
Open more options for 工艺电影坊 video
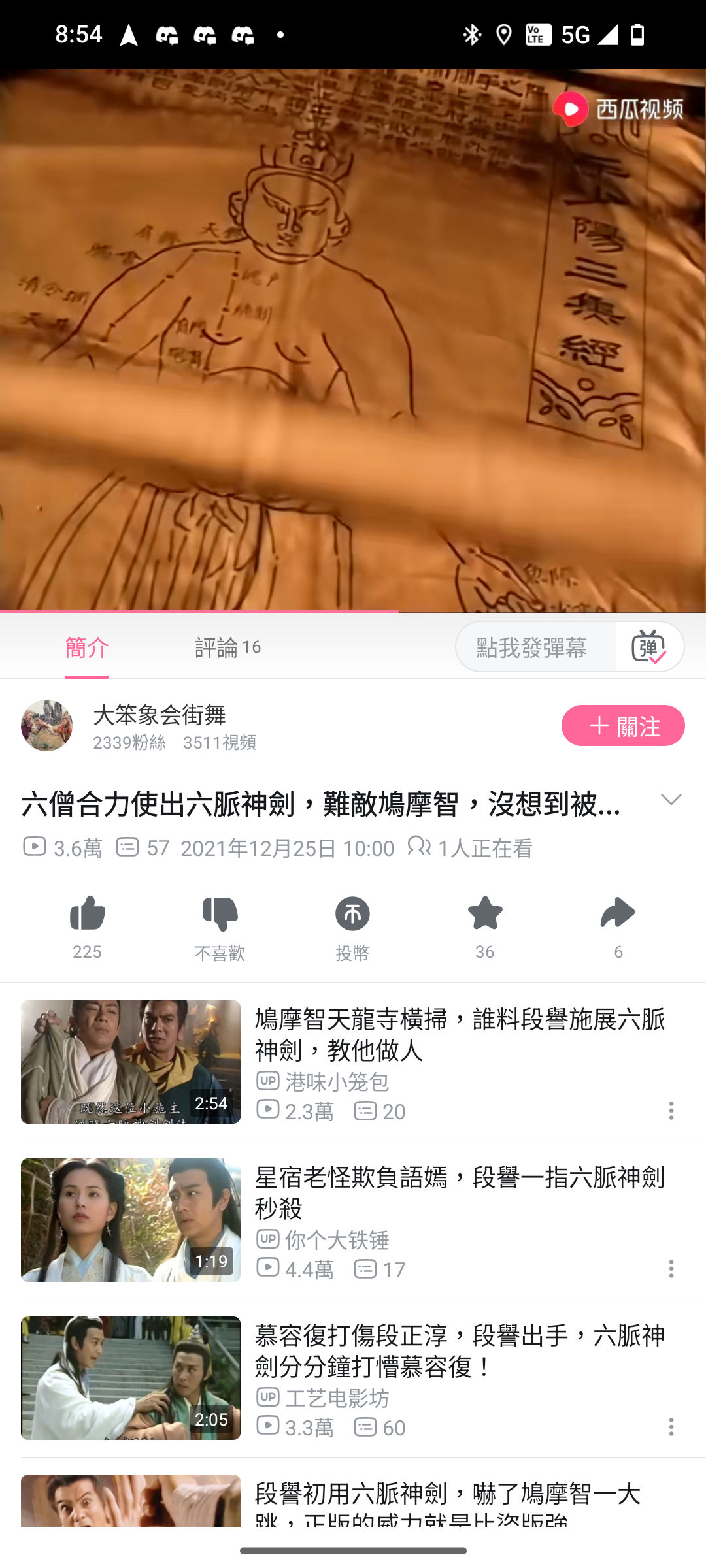671,1427
